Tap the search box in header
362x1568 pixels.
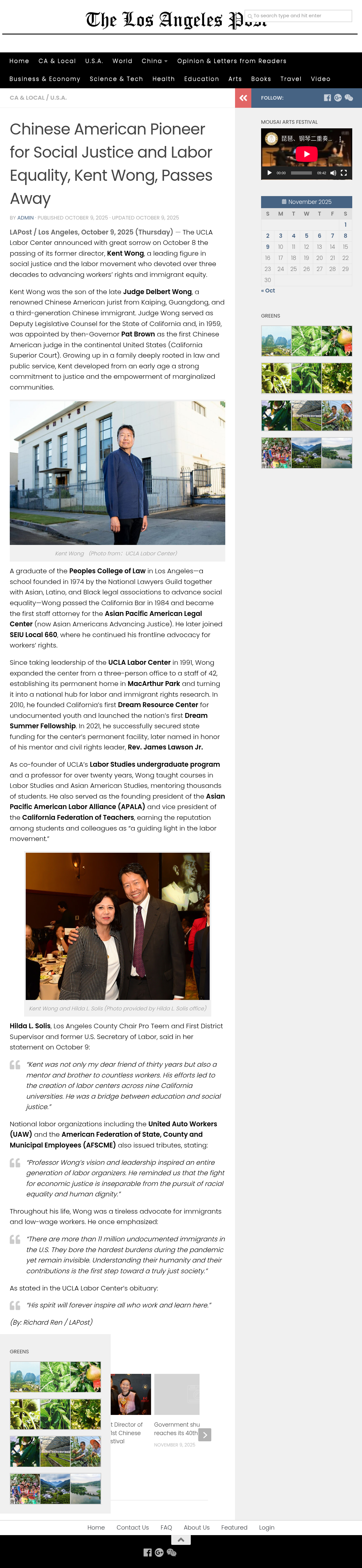coord(298,16)
